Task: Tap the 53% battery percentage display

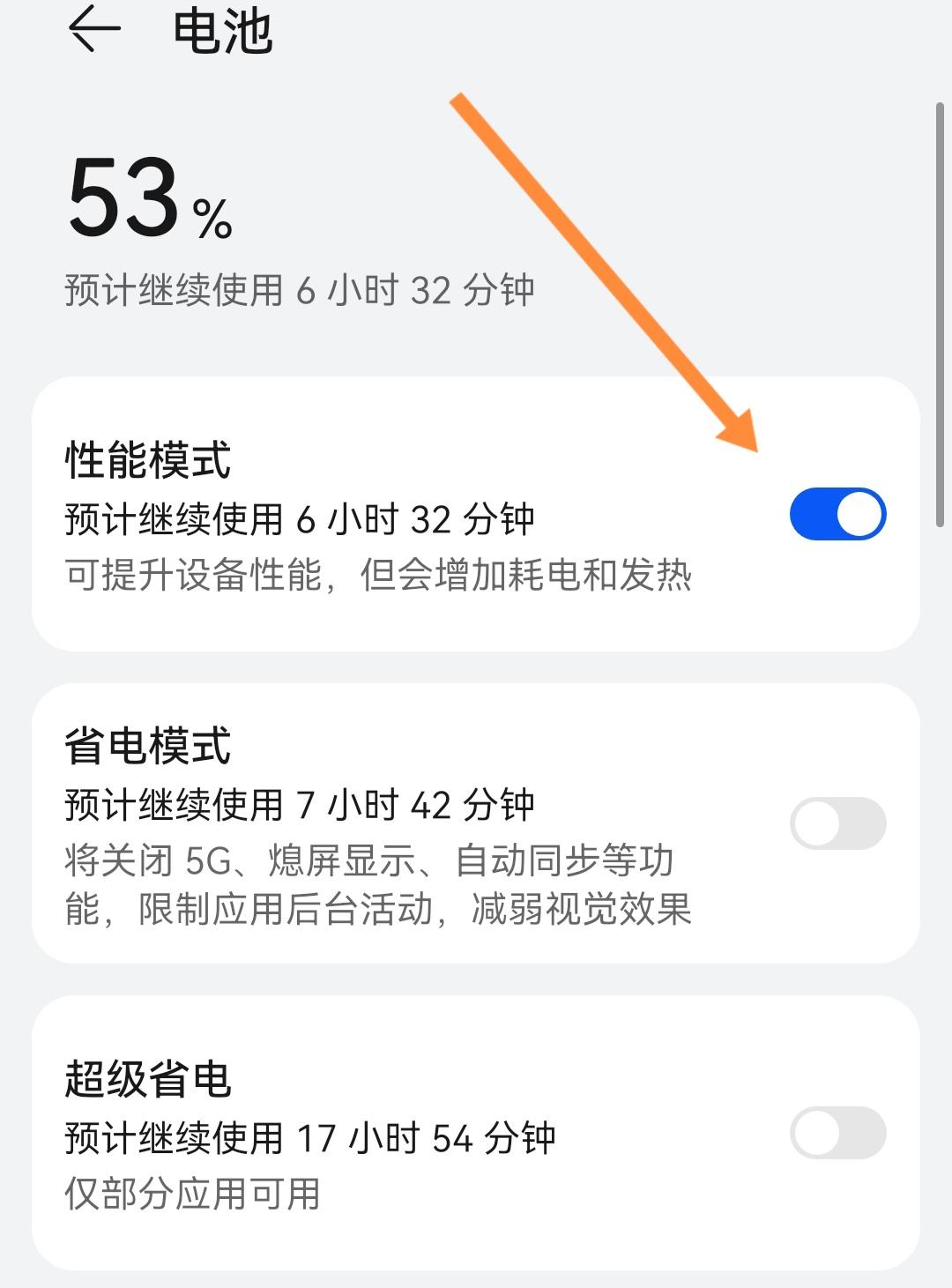Action: [145, 203]
